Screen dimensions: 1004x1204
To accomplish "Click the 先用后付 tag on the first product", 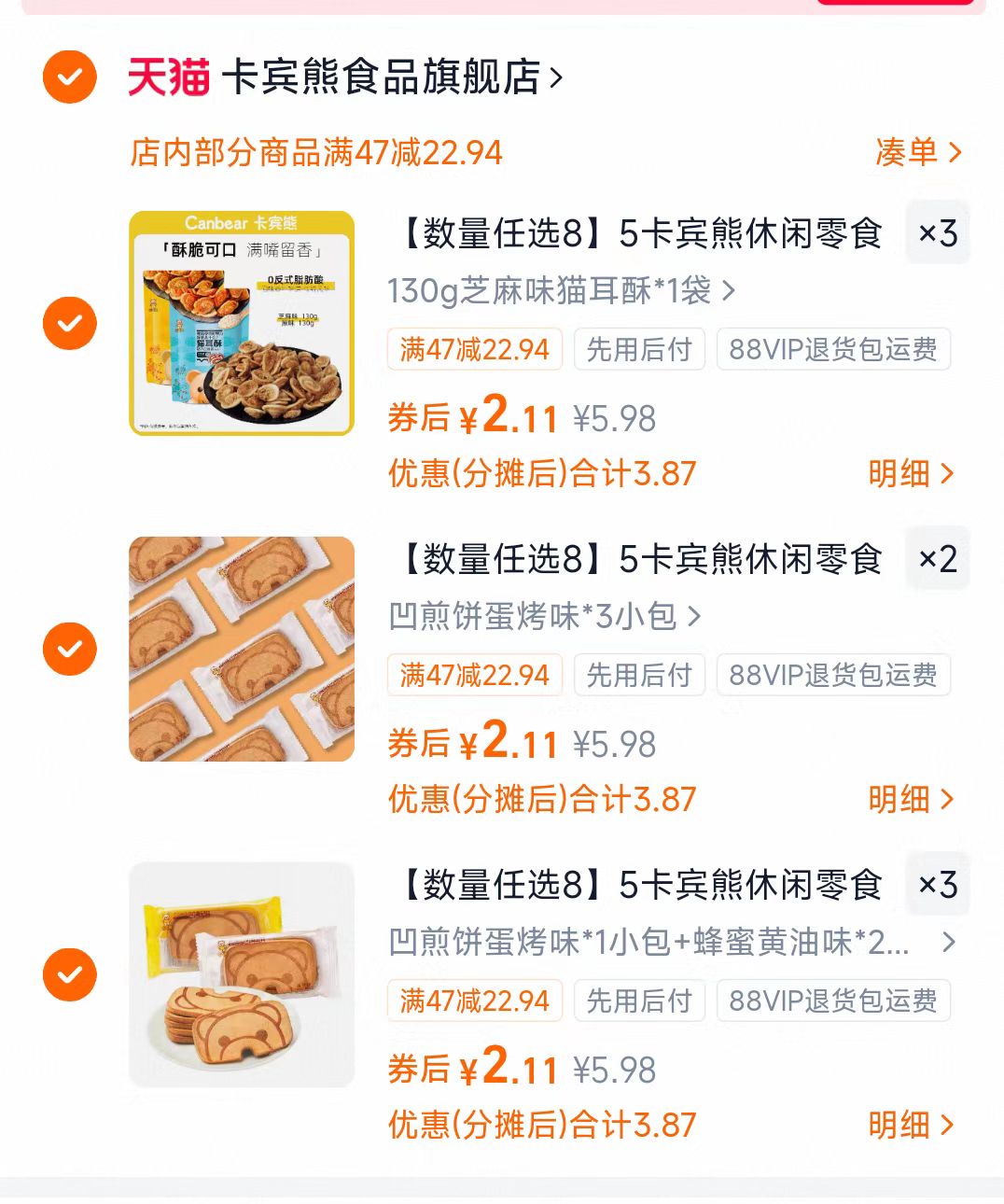I will pos(639,349).
